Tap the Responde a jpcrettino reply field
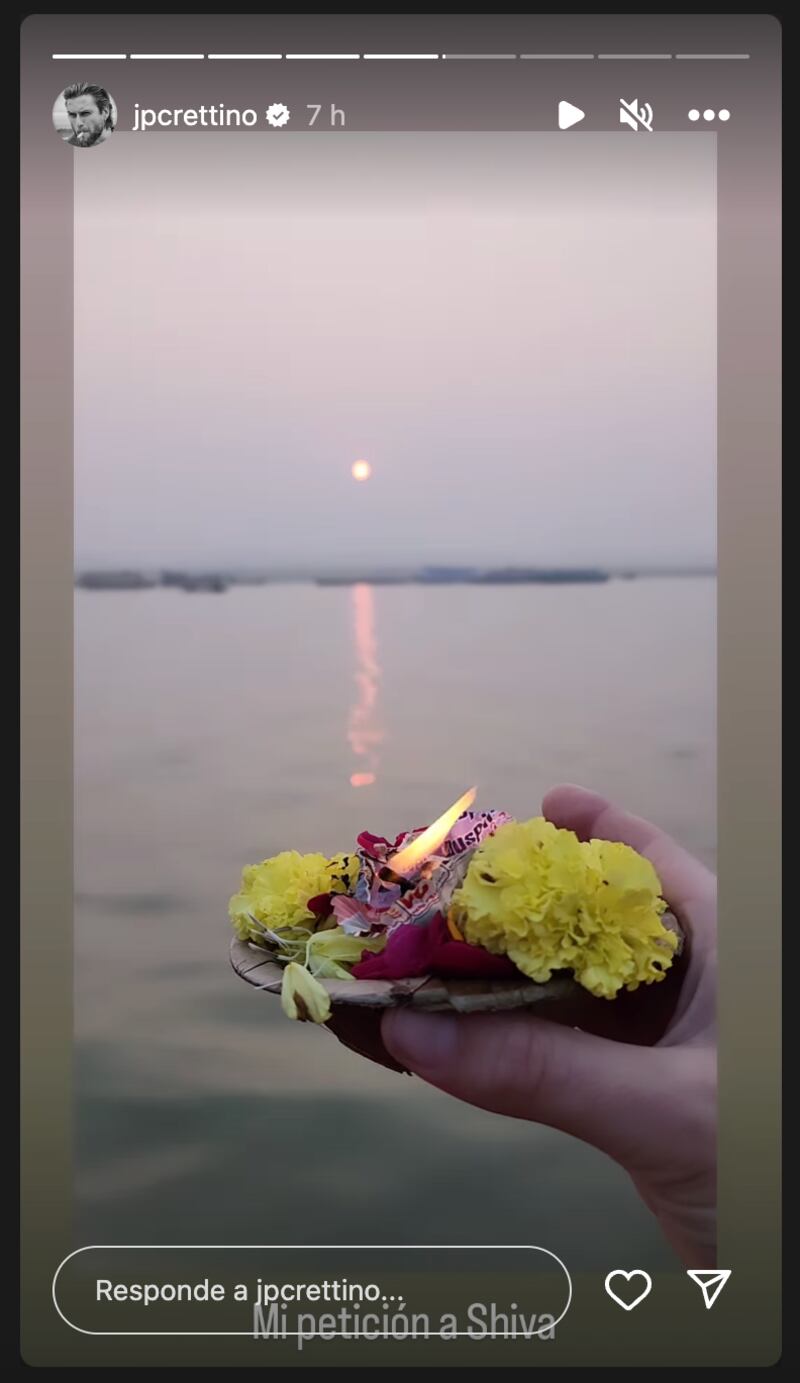The image size is (800, 1383). tap(311, 1289)
